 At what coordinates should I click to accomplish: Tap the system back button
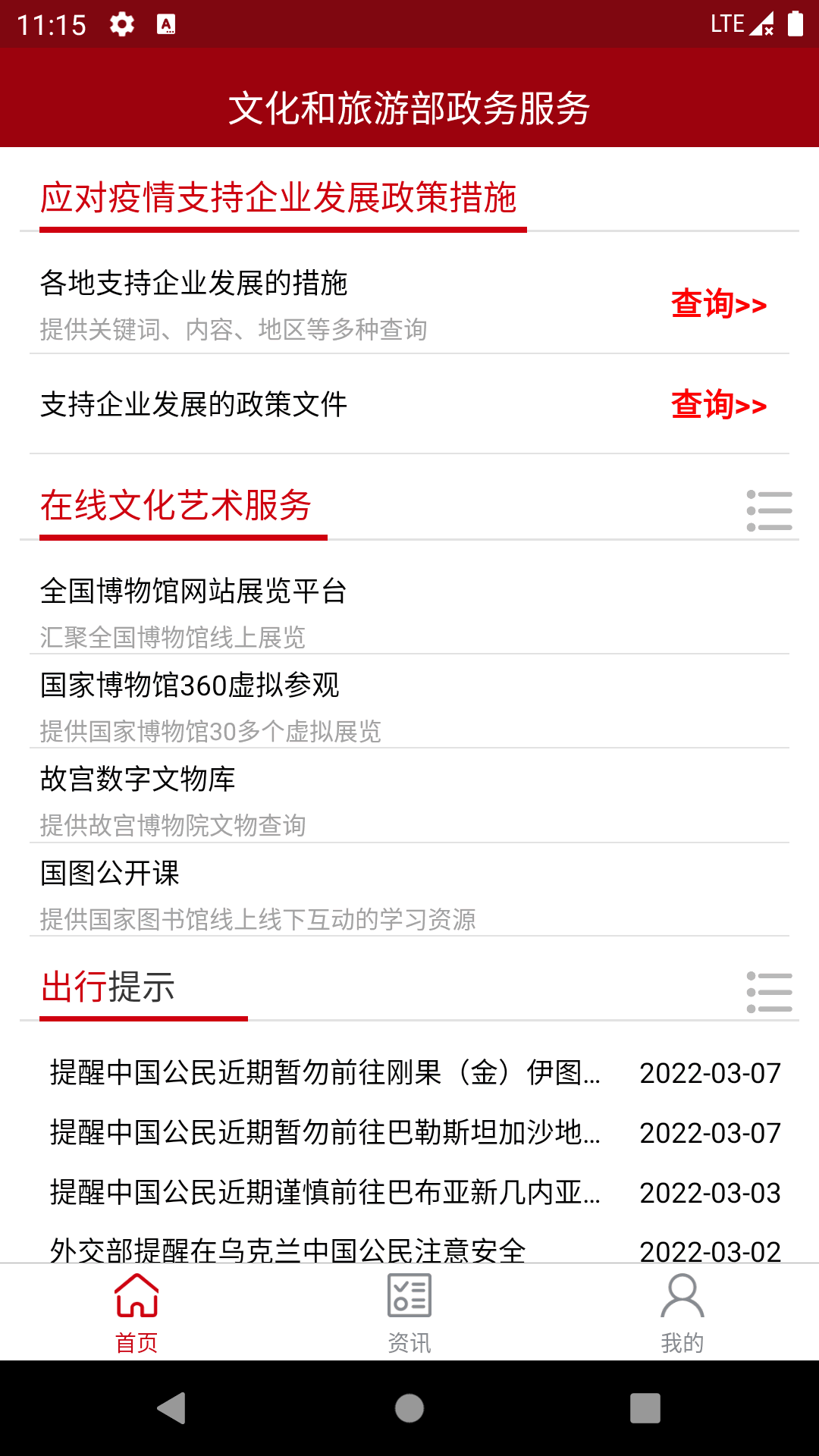coord(172,1408)
